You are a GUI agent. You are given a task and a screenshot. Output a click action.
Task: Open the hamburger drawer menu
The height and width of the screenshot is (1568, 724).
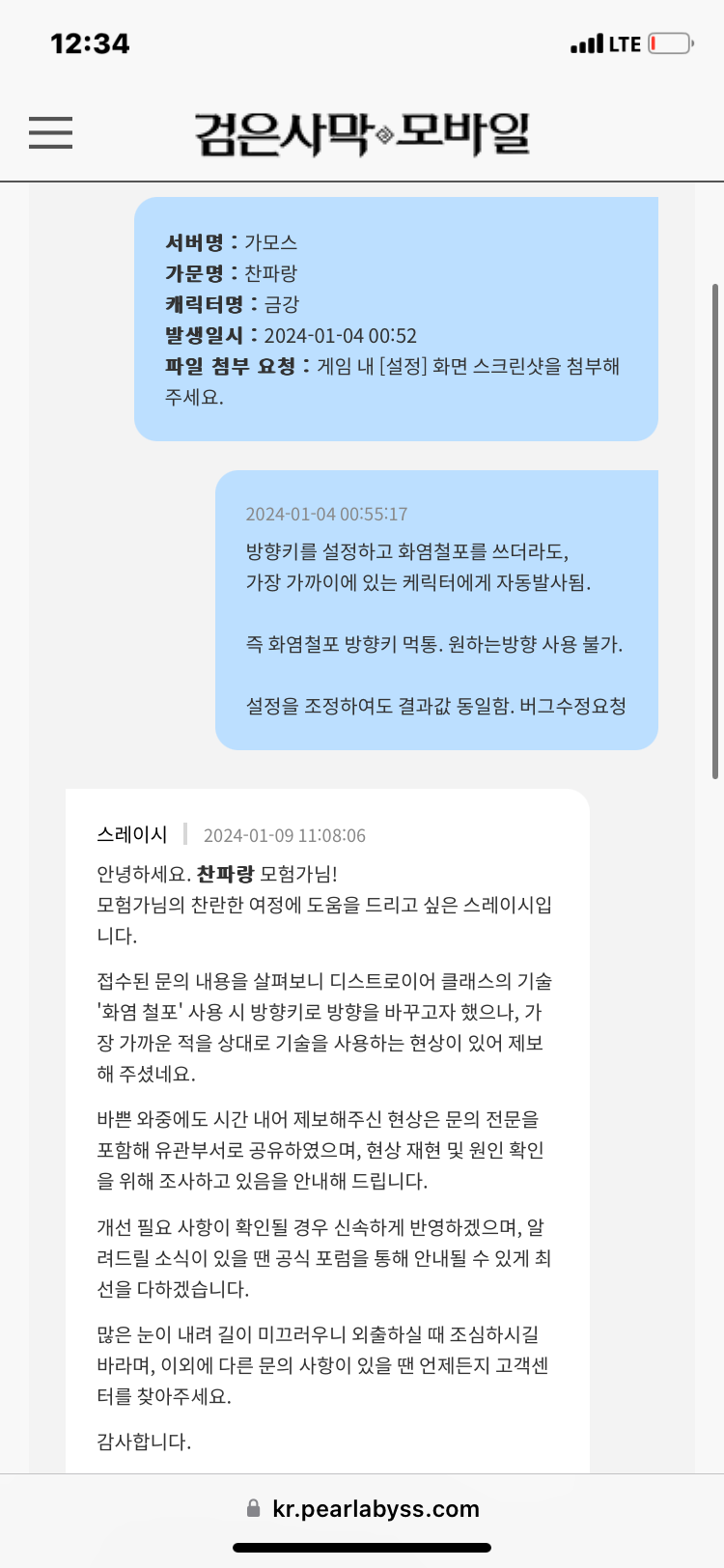(x=51, y=132)
